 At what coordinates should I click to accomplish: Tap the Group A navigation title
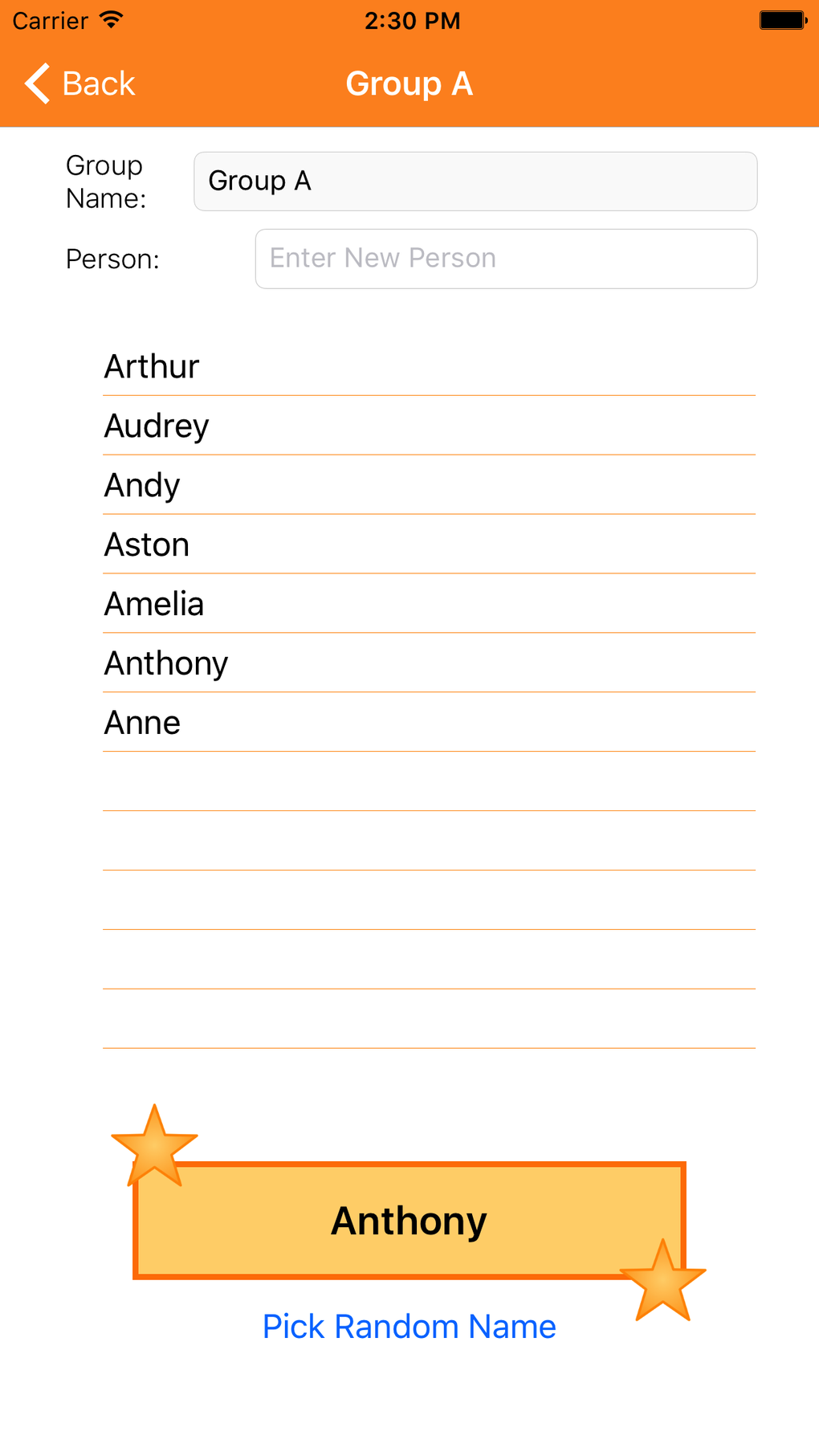408,83
